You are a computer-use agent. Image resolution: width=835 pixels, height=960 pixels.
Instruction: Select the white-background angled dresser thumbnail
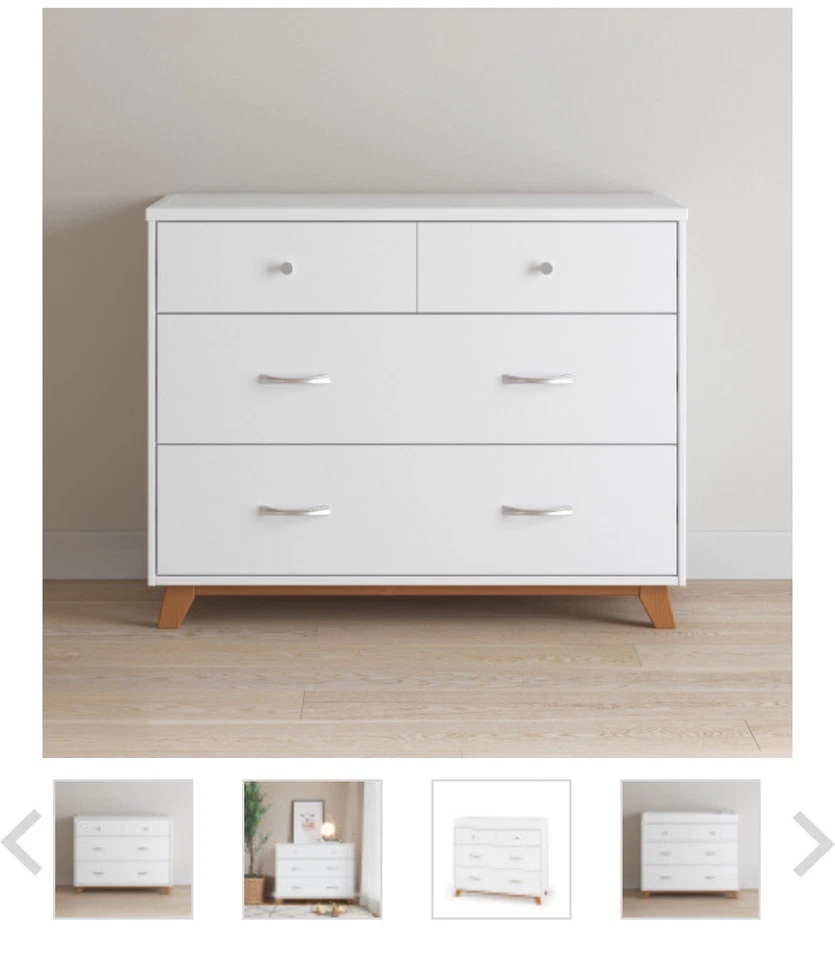click(501, 849)
